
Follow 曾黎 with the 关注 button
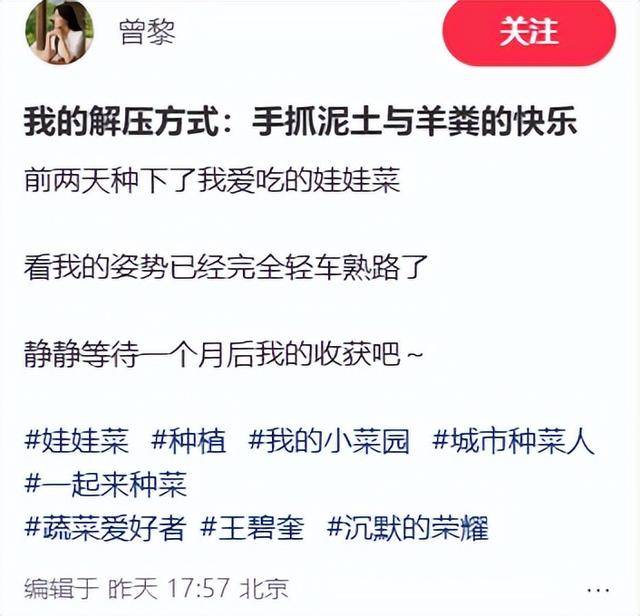pos(528,34)
